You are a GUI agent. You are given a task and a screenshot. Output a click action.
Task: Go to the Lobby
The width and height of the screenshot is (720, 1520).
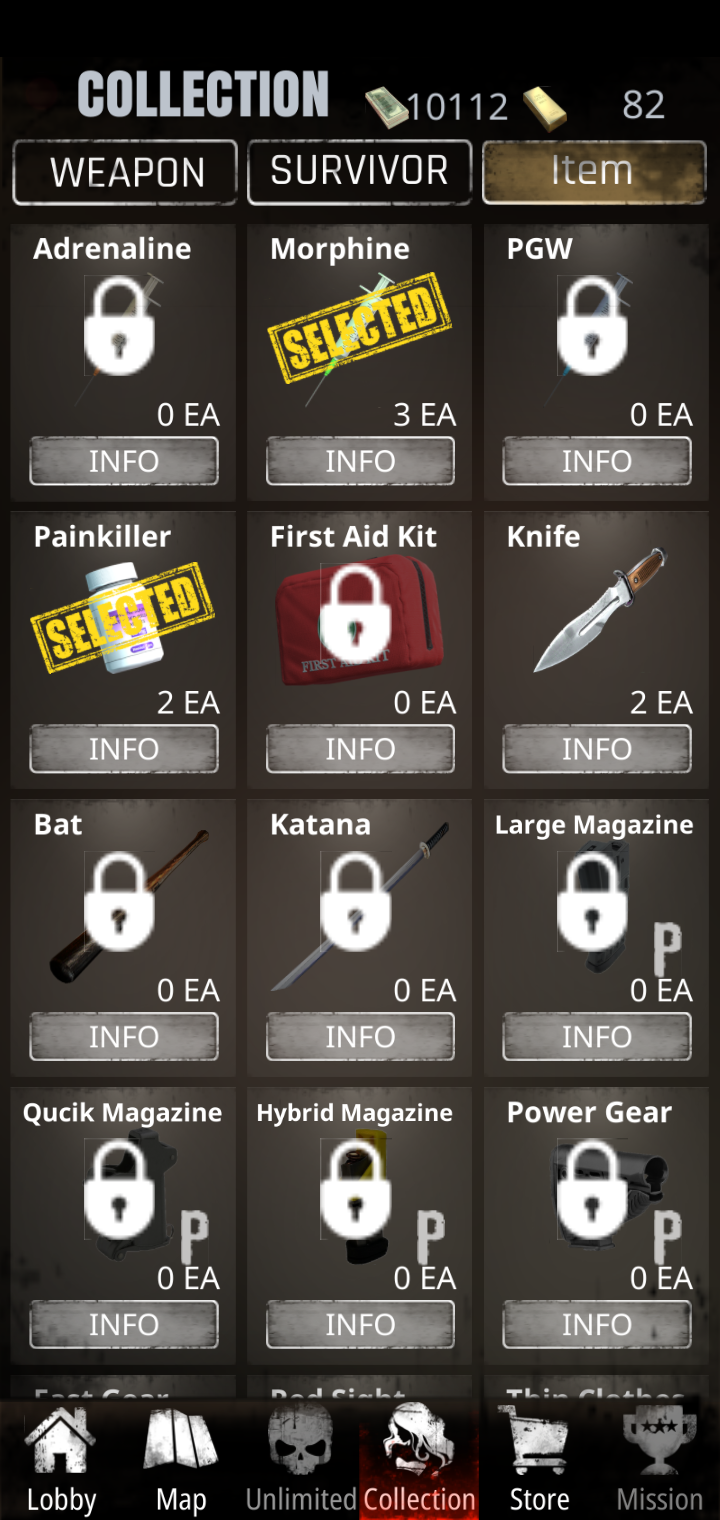tap(61, 1460)
